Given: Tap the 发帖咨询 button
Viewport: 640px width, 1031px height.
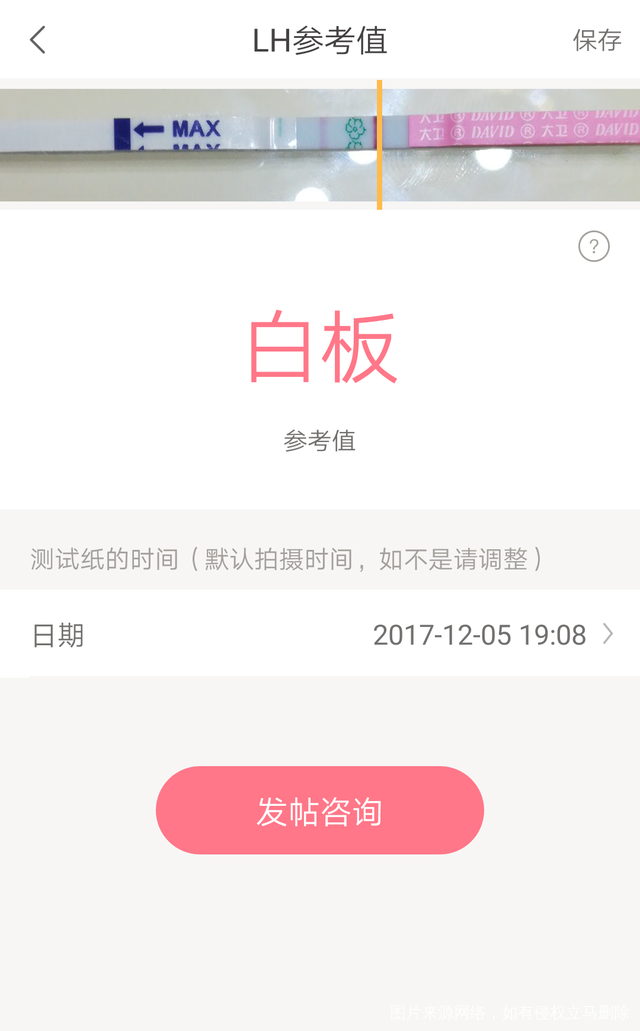Looking at the screenshot, I should 320,810.
